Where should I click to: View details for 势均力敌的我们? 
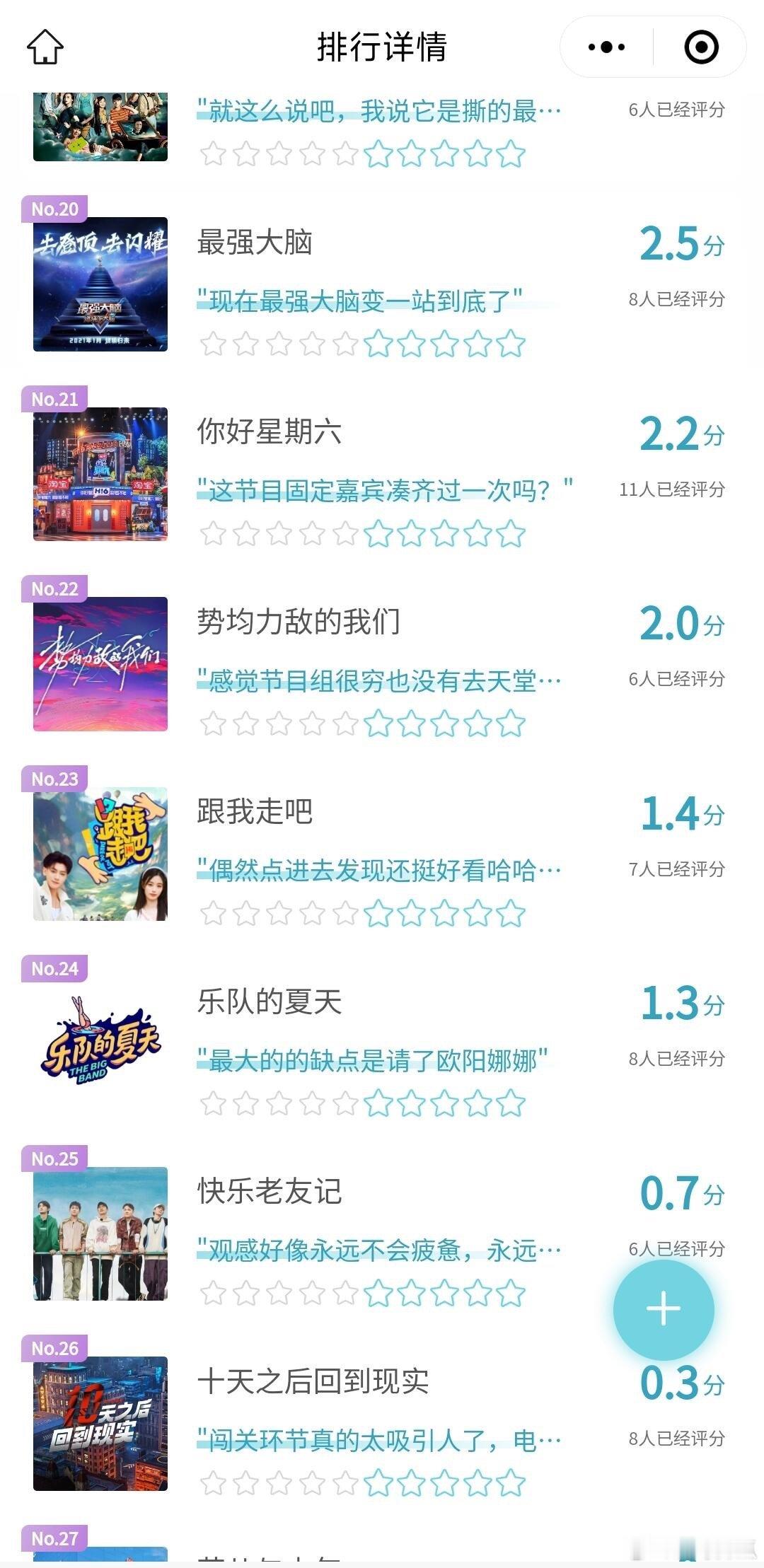[x=298, y=622]
